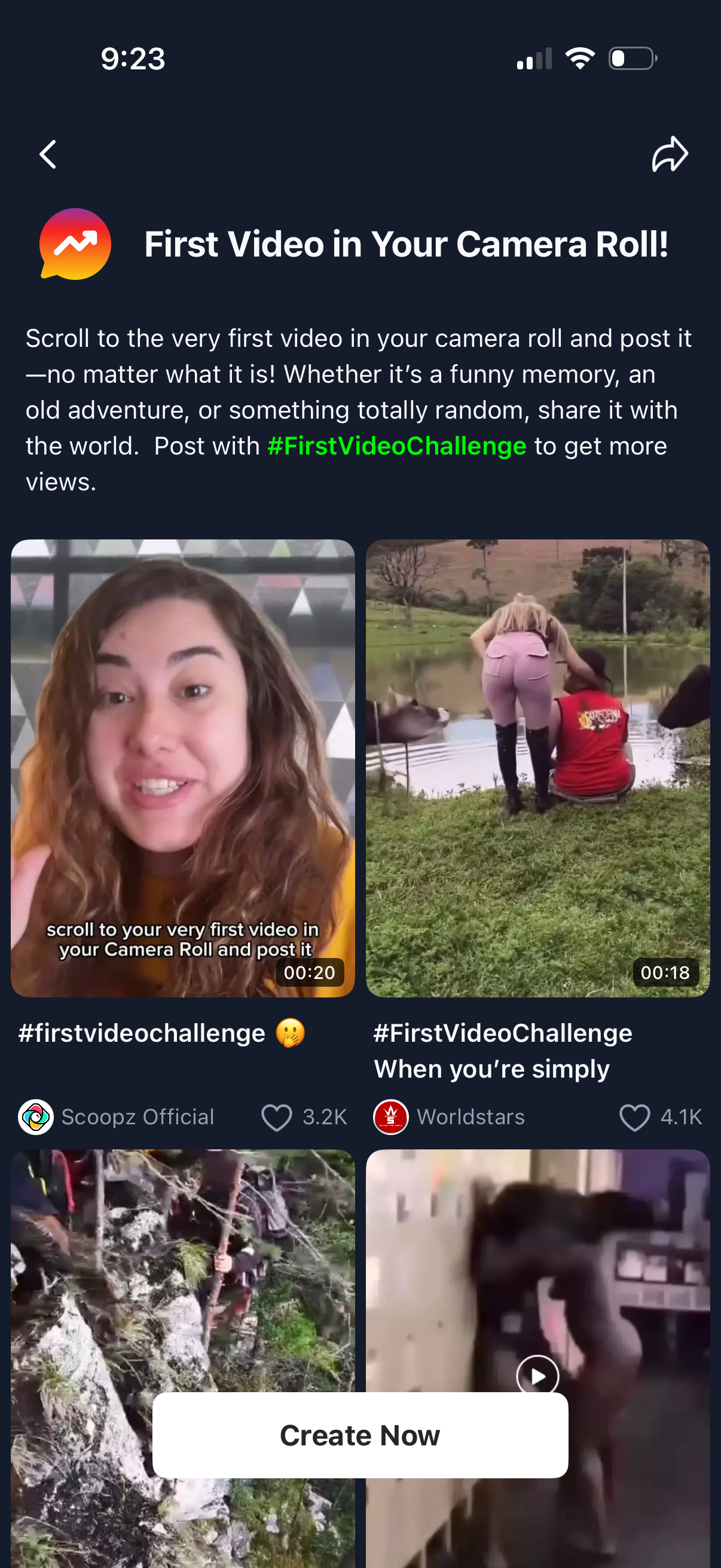Share this challenge page
721x1568 pixels.
[x=669, y=154]
